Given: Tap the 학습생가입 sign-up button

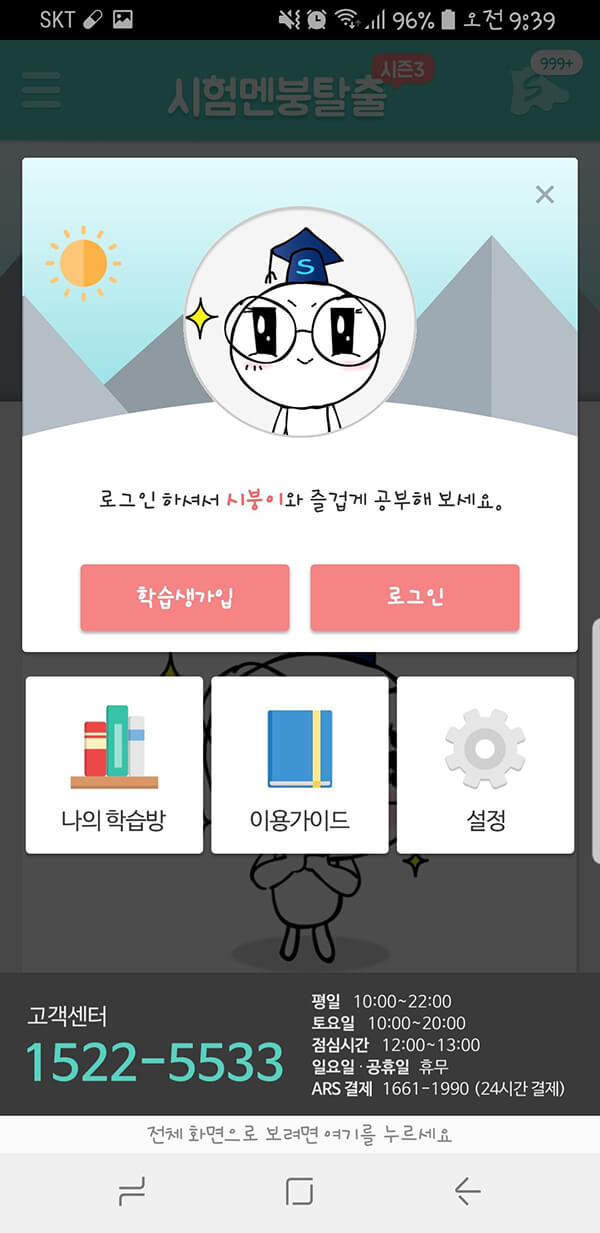Looking at the screenshot, I should [185, 597].
